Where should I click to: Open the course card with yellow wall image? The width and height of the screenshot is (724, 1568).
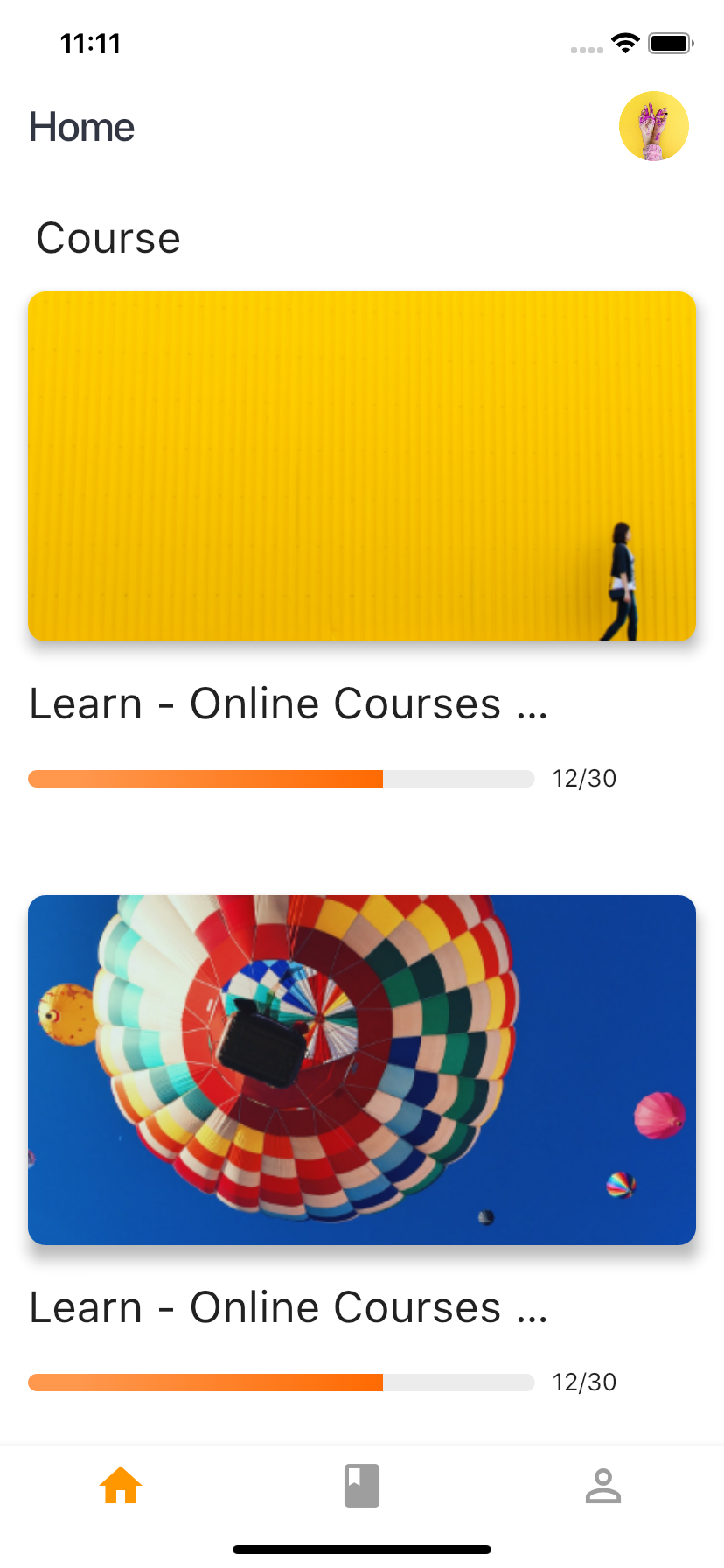click(x=362, y=466)
